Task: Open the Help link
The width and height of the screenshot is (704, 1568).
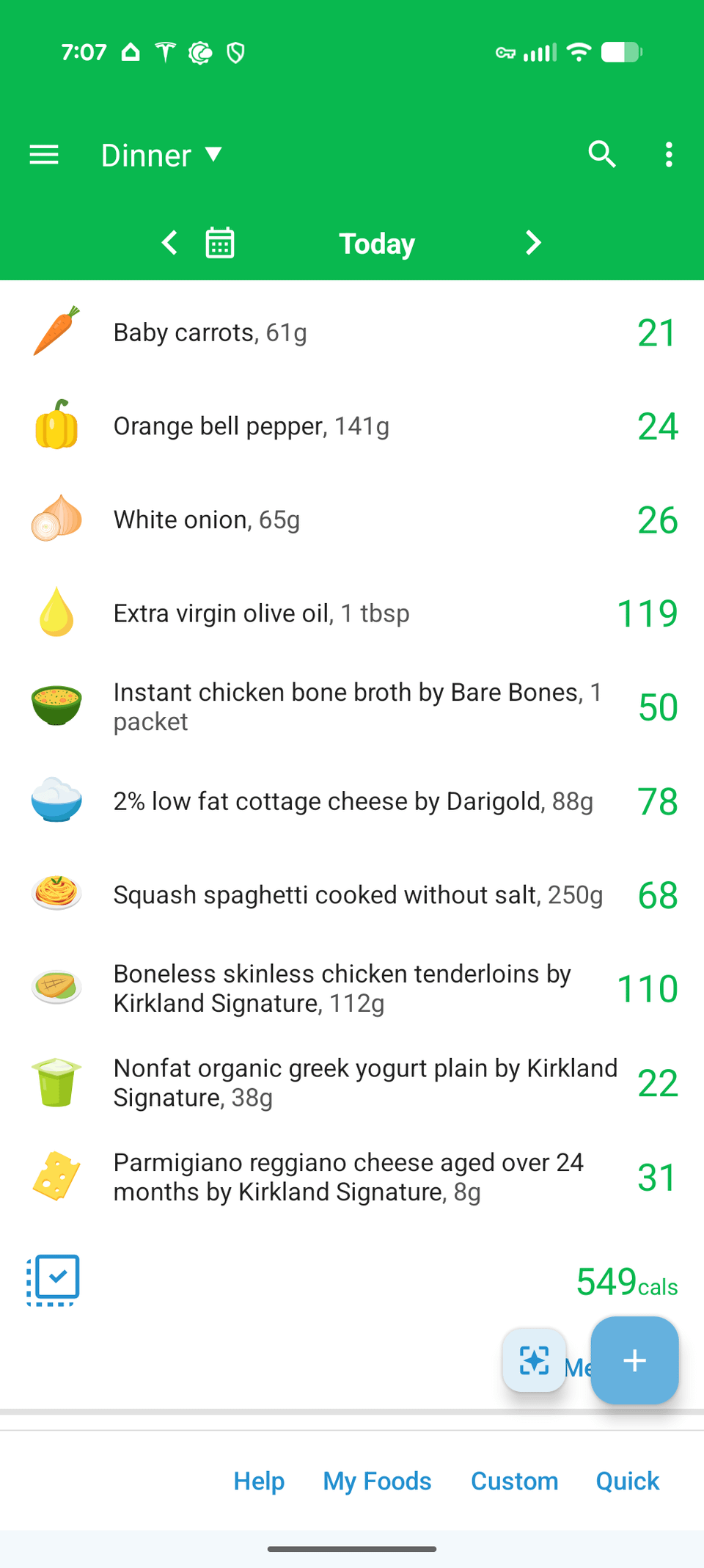Action: coord(259,1481)
